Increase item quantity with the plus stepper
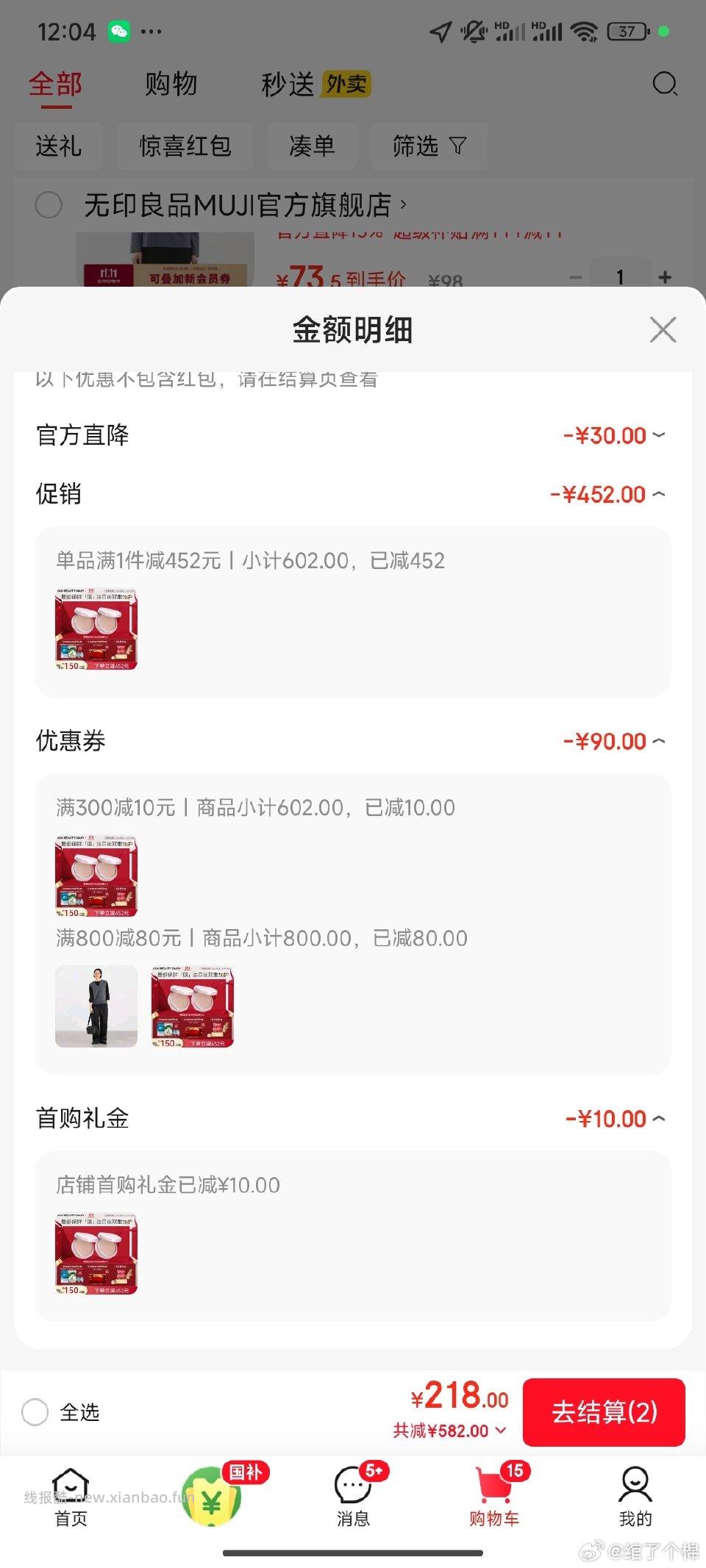The height and width of the screenshot is (1568, 706). coord(664,277)
